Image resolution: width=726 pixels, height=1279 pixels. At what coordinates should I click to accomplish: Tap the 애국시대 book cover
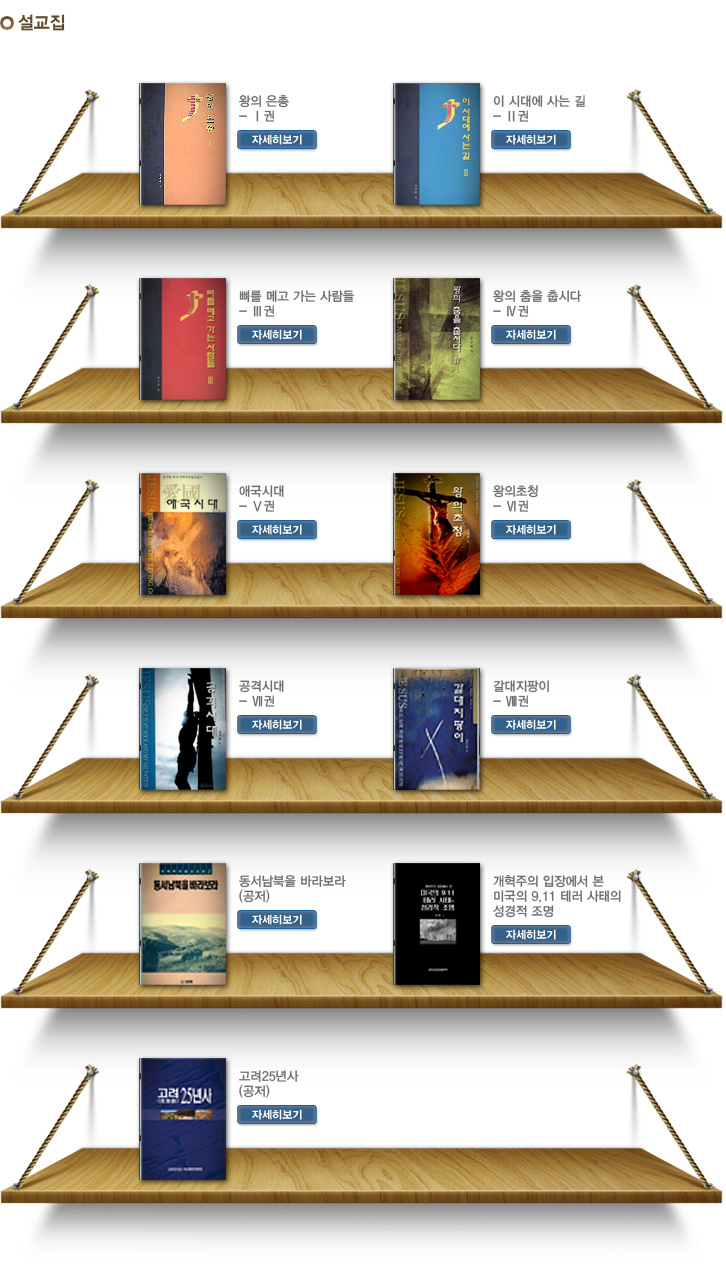183,533
